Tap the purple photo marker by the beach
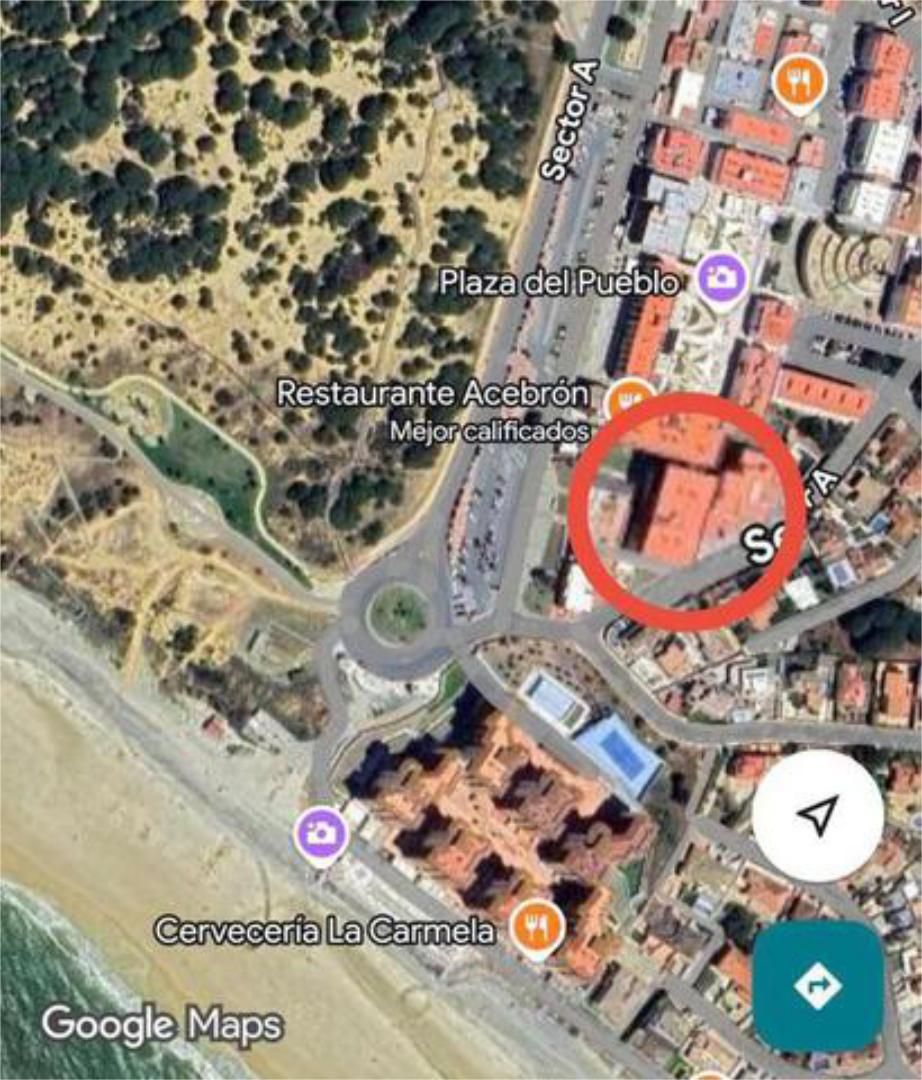922x1080 pixels. point(321,834)
